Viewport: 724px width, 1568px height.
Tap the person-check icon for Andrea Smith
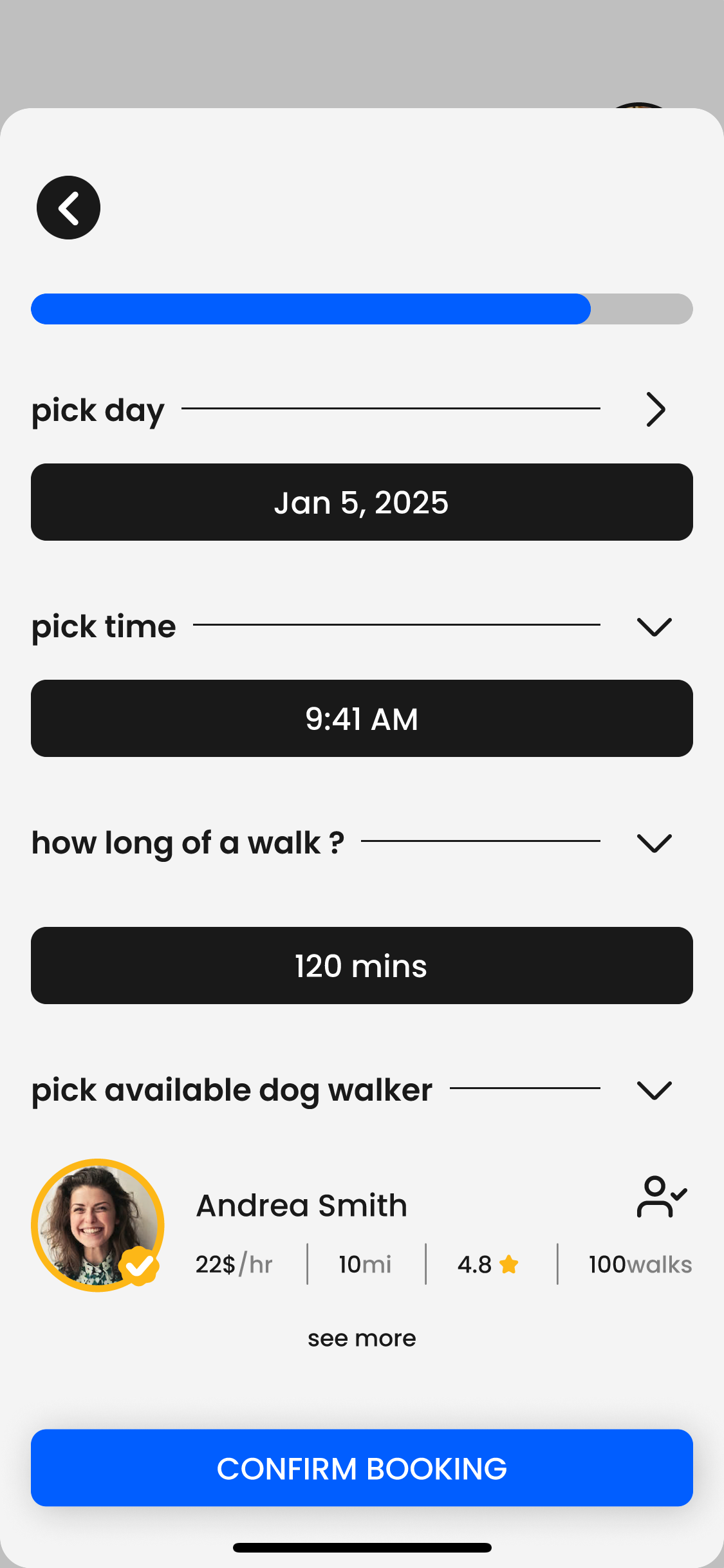(x=662, y=1197)
